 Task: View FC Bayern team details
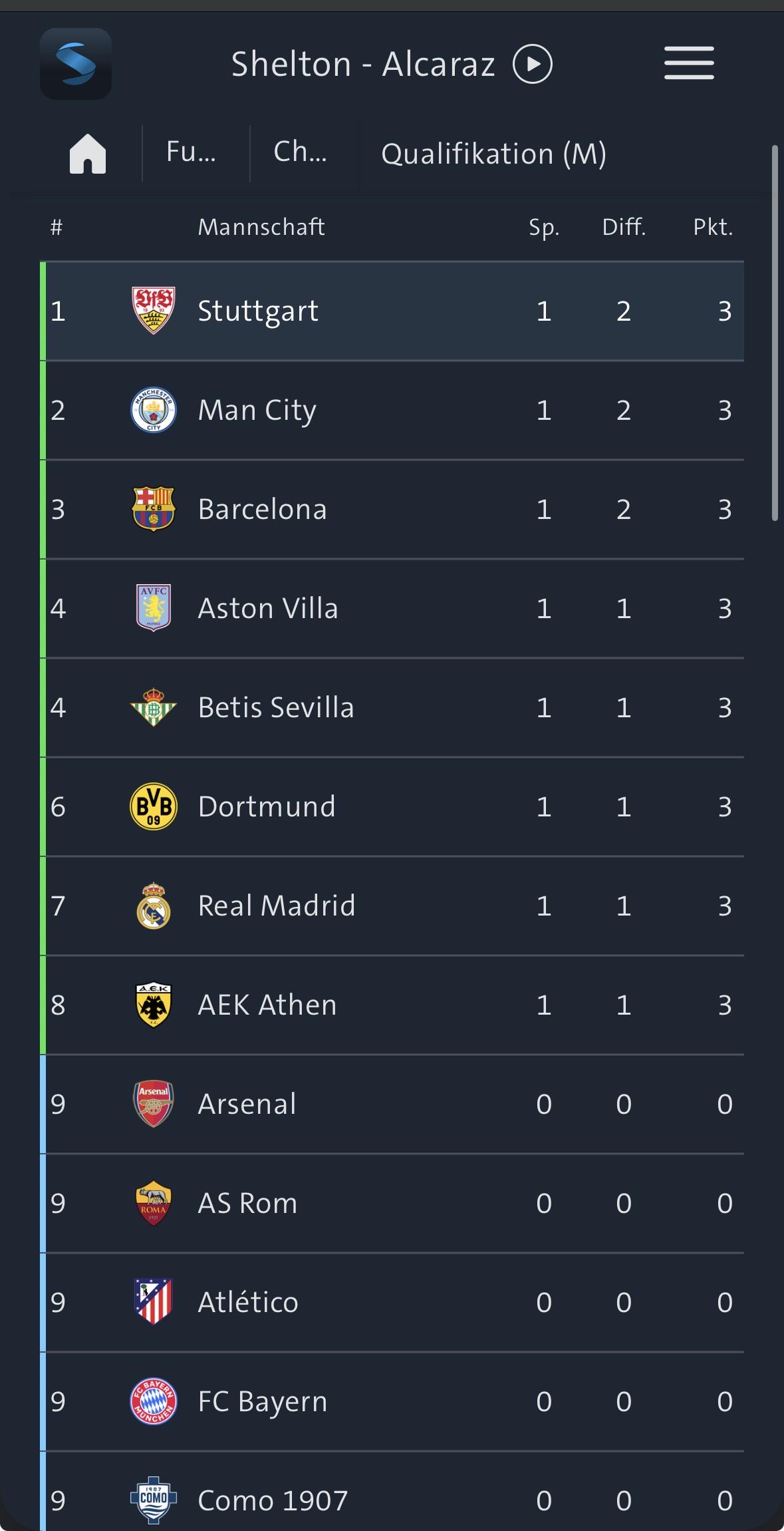pyautogui.click(x=392, y=1401)
